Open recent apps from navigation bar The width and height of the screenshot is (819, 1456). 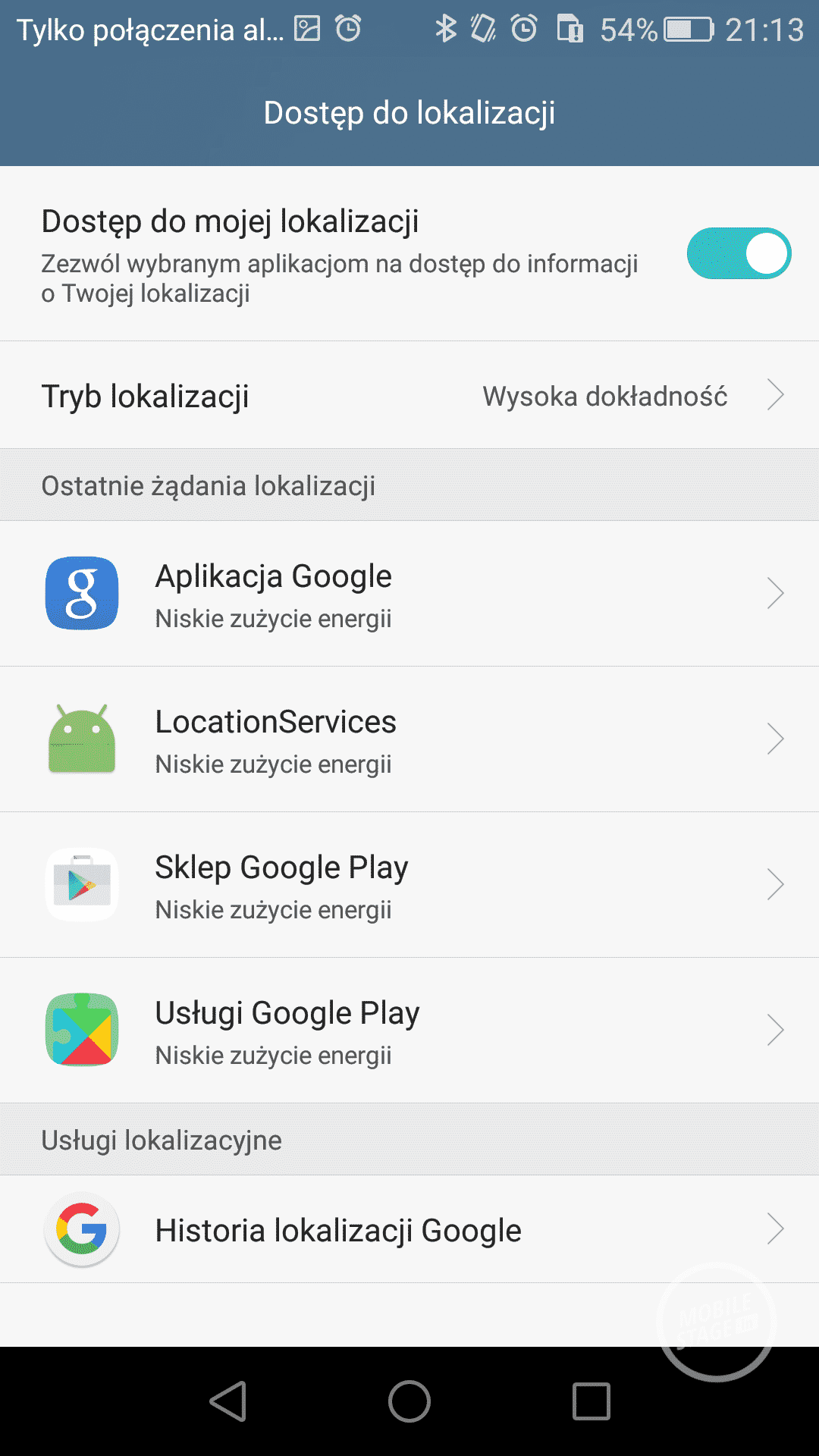[591, 1401]
